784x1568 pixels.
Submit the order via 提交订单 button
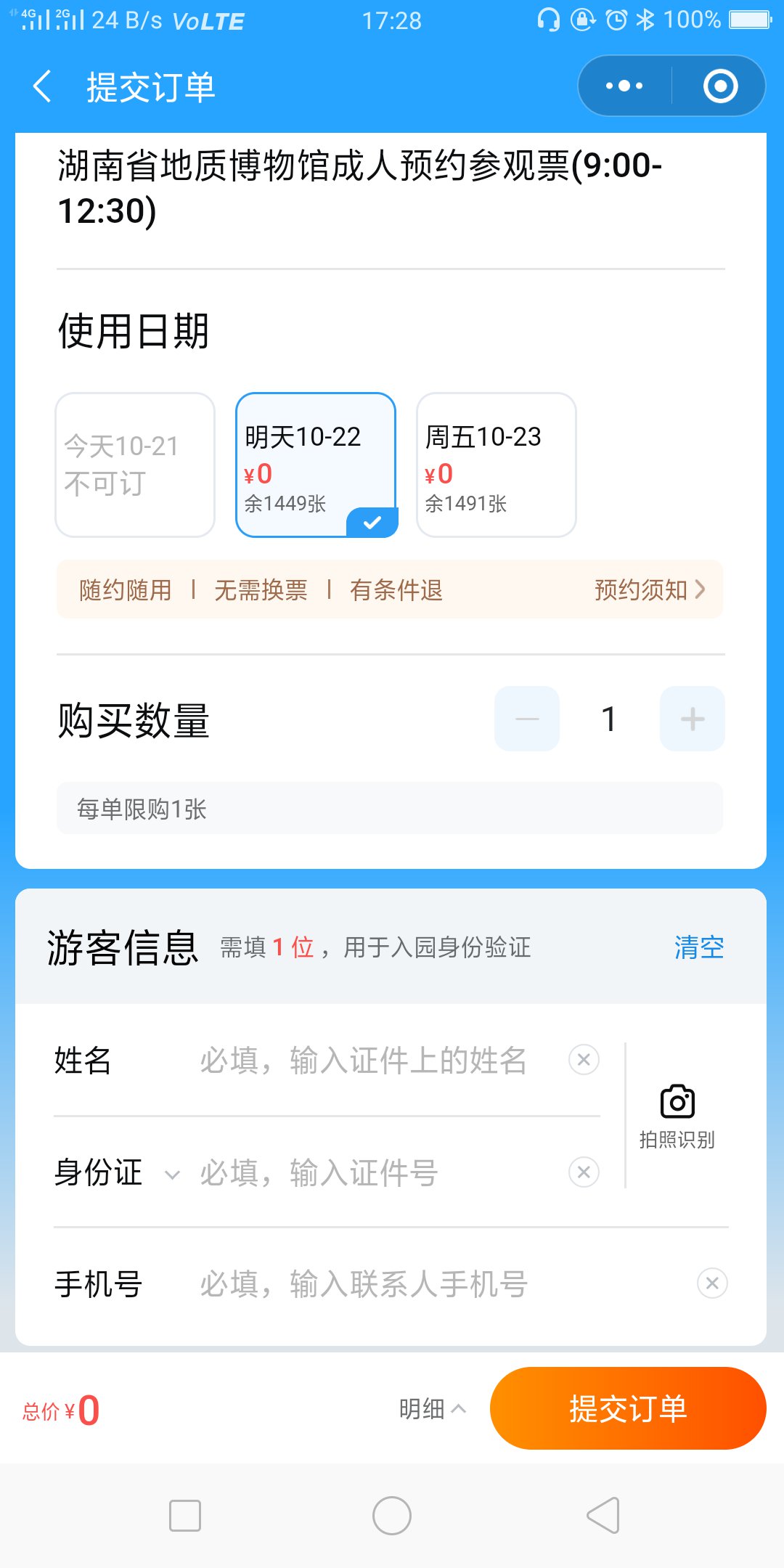(x=628, y=1408)
